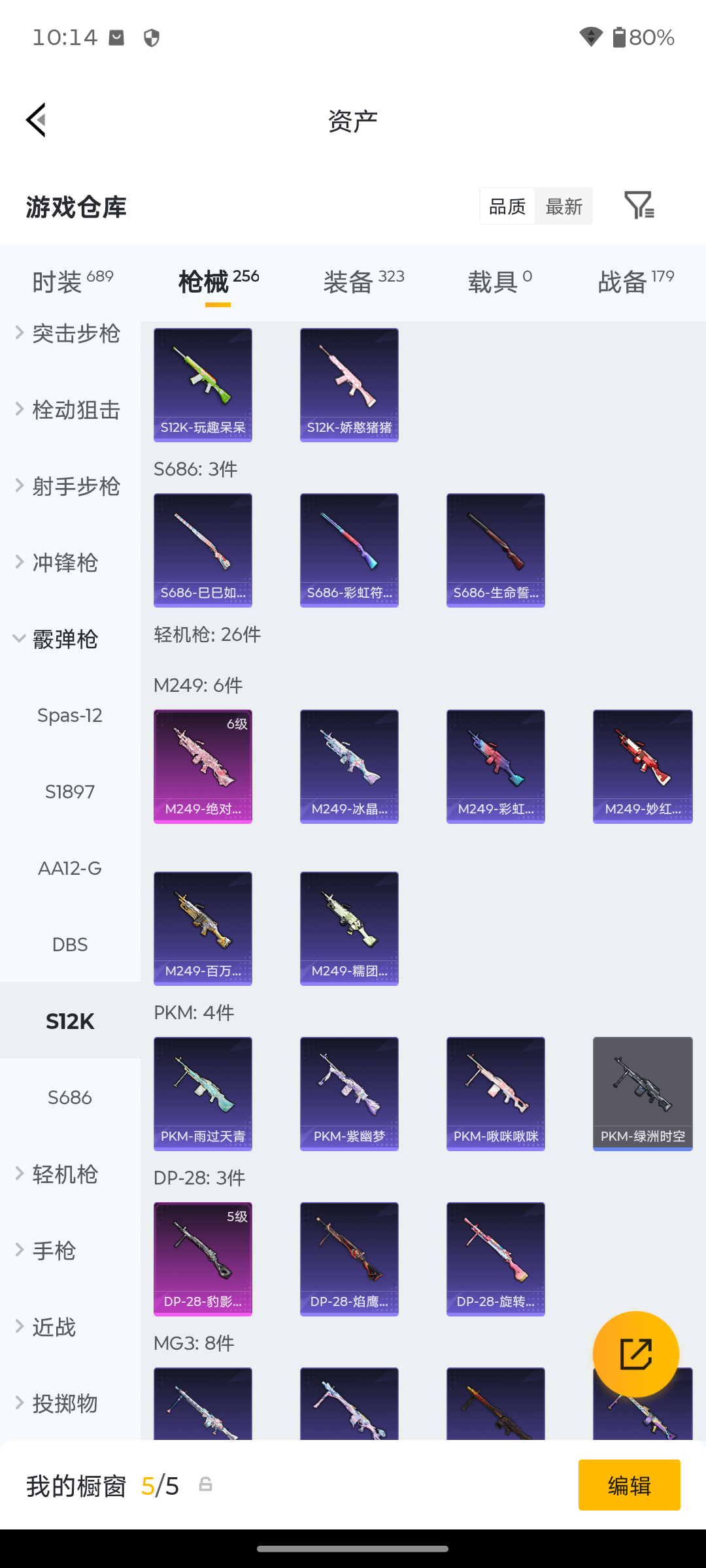Select the 品质 sorting option
The image size is (706, 1568).
coord(507,206)
